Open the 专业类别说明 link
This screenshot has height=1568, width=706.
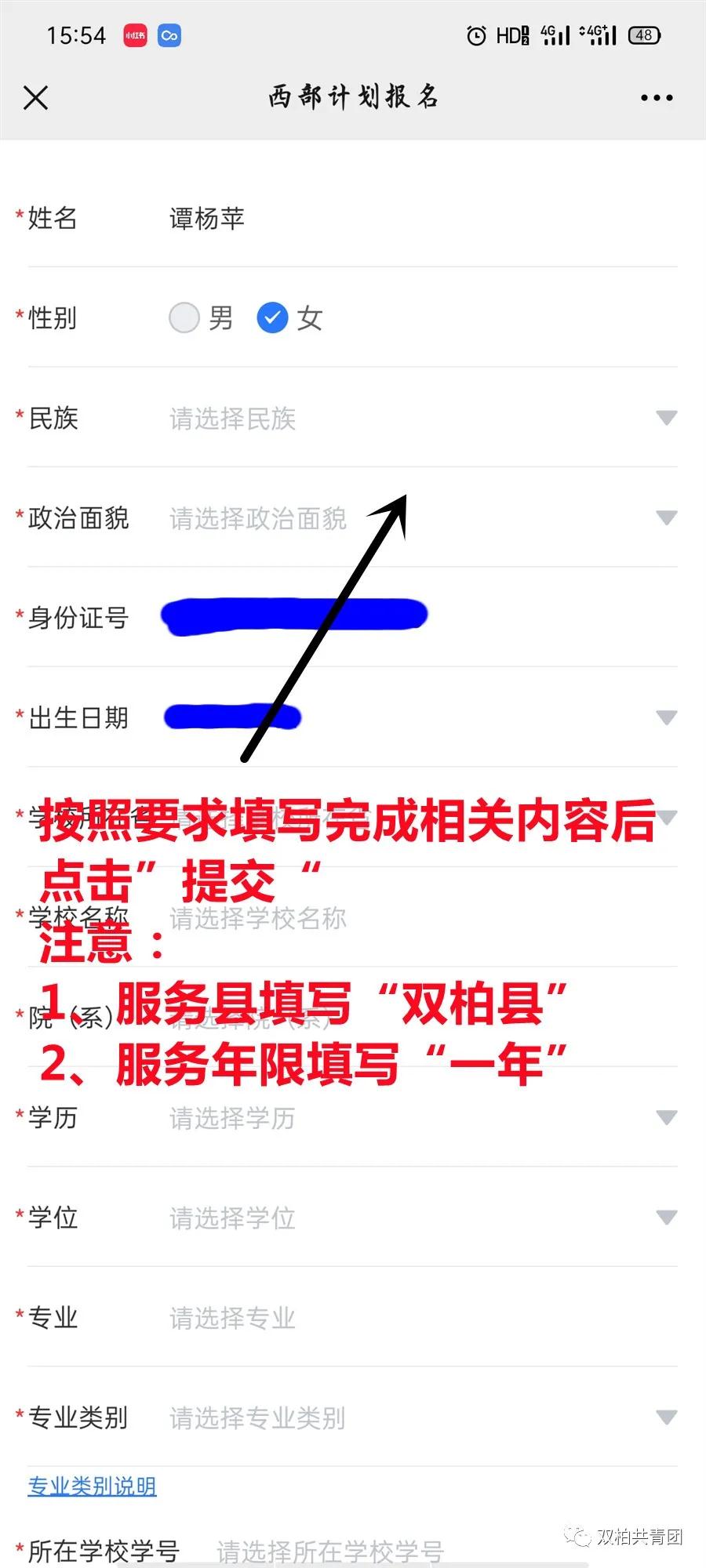92,1486
